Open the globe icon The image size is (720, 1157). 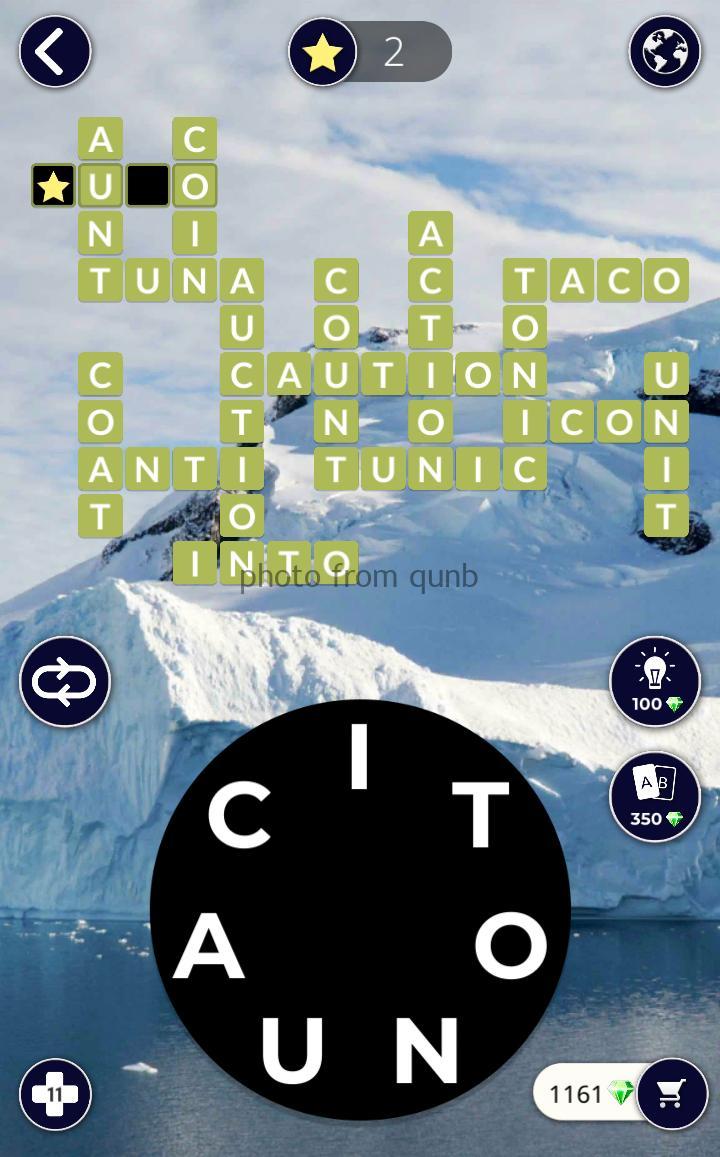coord(664,51)
